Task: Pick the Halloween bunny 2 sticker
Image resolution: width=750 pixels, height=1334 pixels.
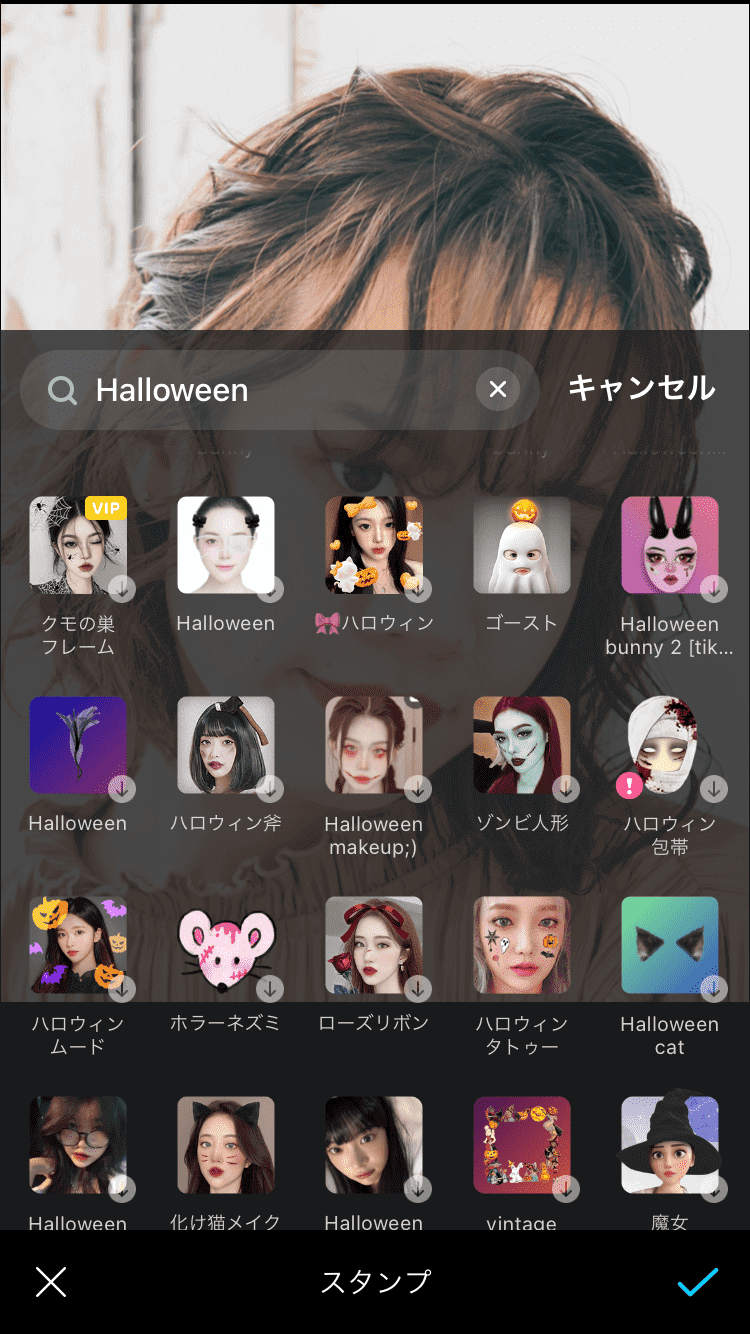Action: [669, 545]
